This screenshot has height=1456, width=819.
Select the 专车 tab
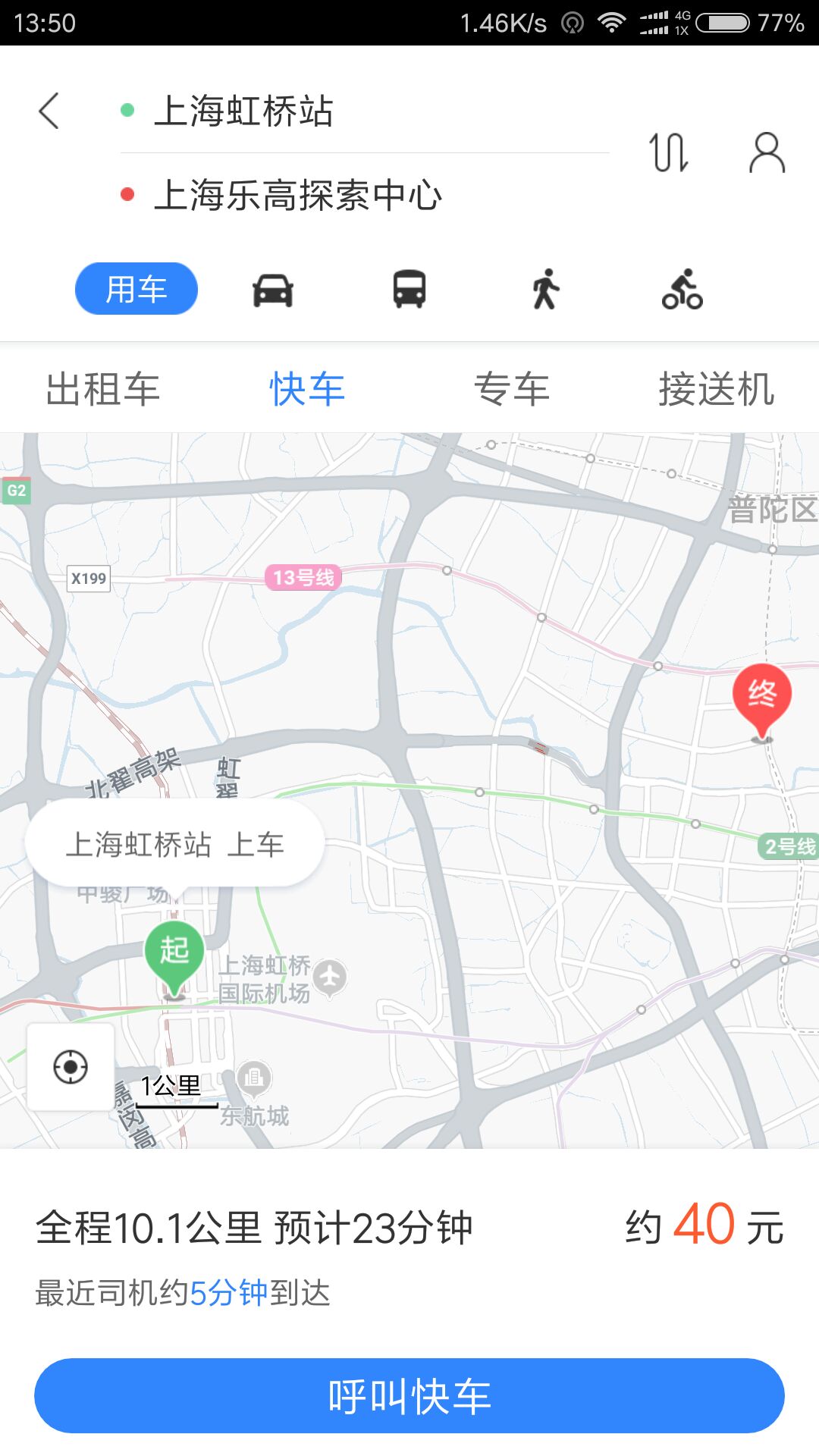512,389
